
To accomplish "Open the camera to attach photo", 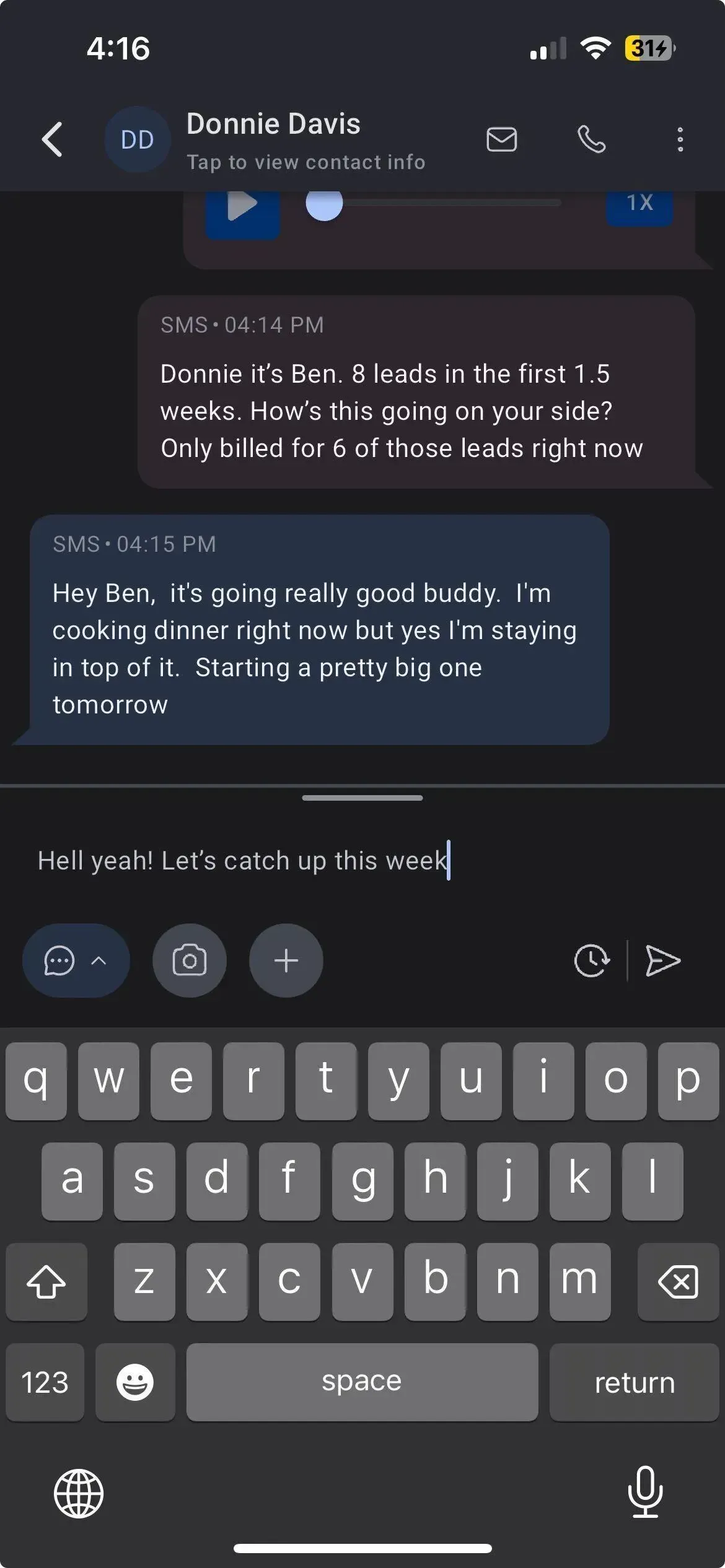I will [190, 960].
